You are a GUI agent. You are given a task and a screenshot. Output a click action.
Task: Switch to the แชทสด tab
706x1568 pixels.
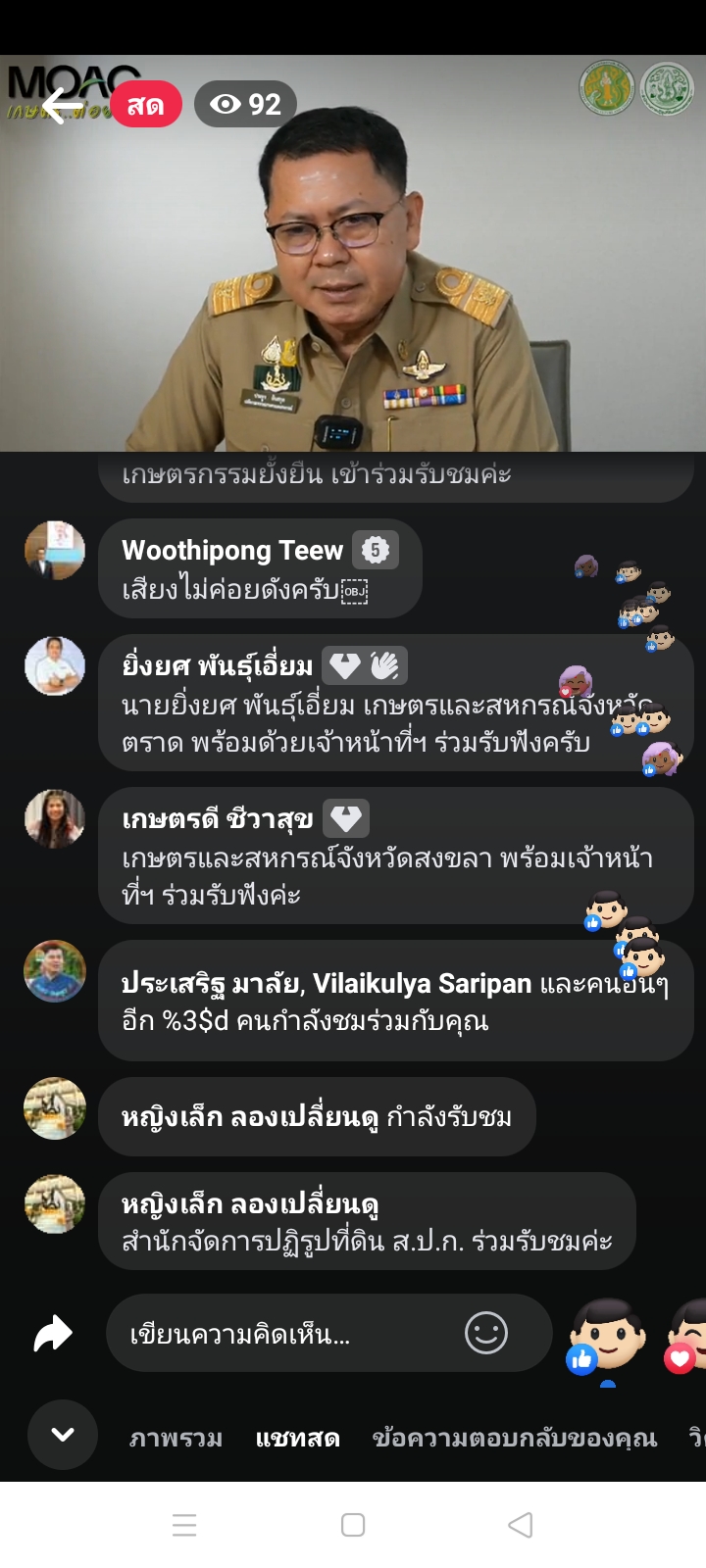pyautogui.click(x=297, y=1438)
